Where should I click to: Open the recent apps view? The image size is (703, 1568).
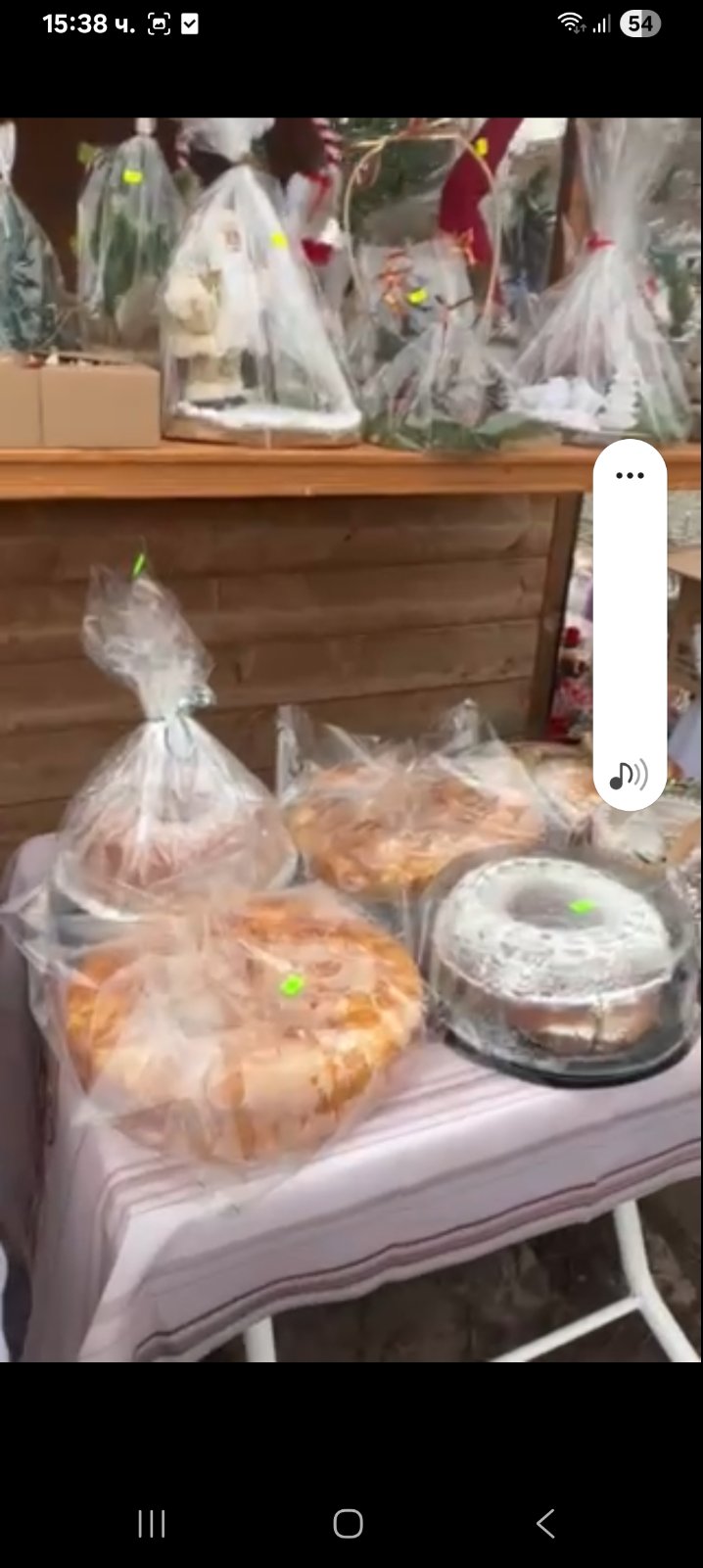tap(152, 1524)
